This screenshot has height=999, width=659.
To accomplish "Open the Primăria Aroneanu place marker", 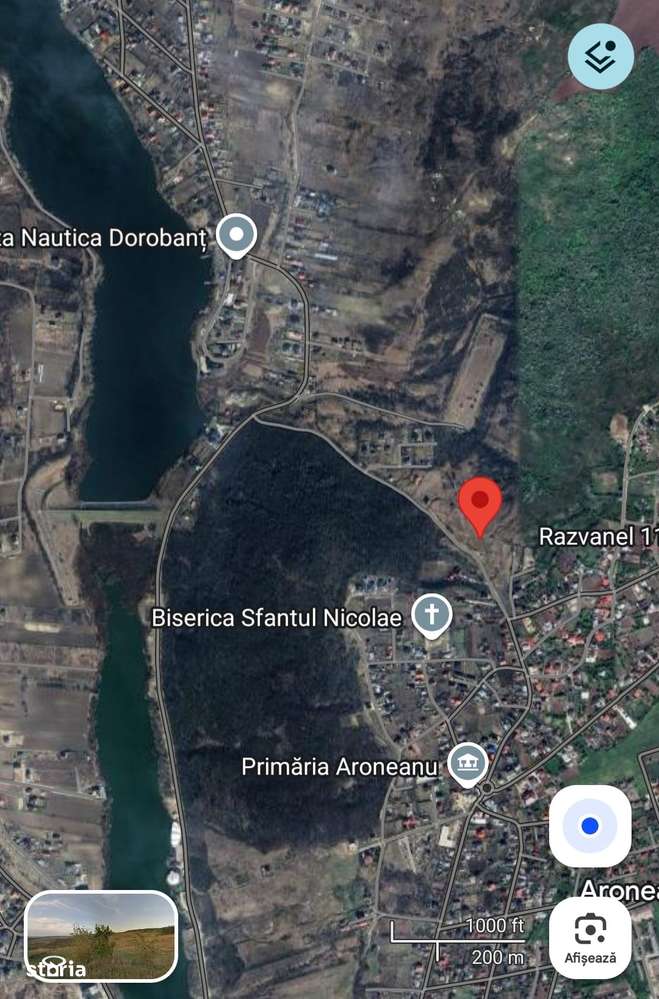I will [x=467, y=765].
